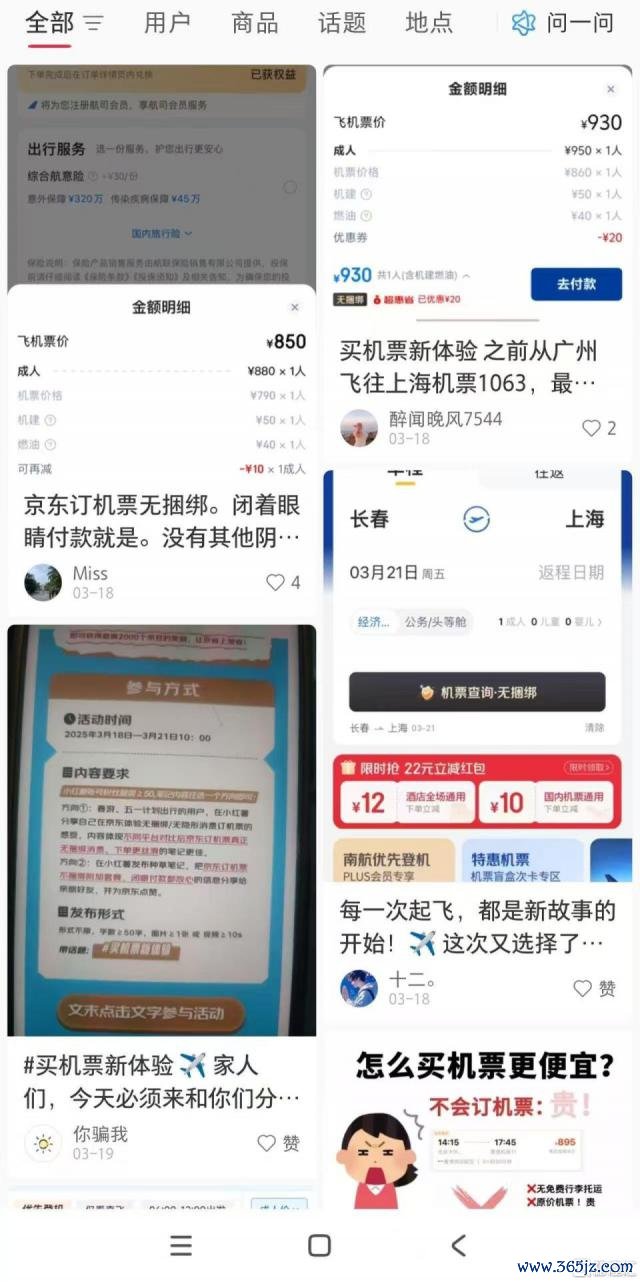Open the sort filter beside 全部
This screenshot has height=1282, width=640.
(x=93, y=23)
